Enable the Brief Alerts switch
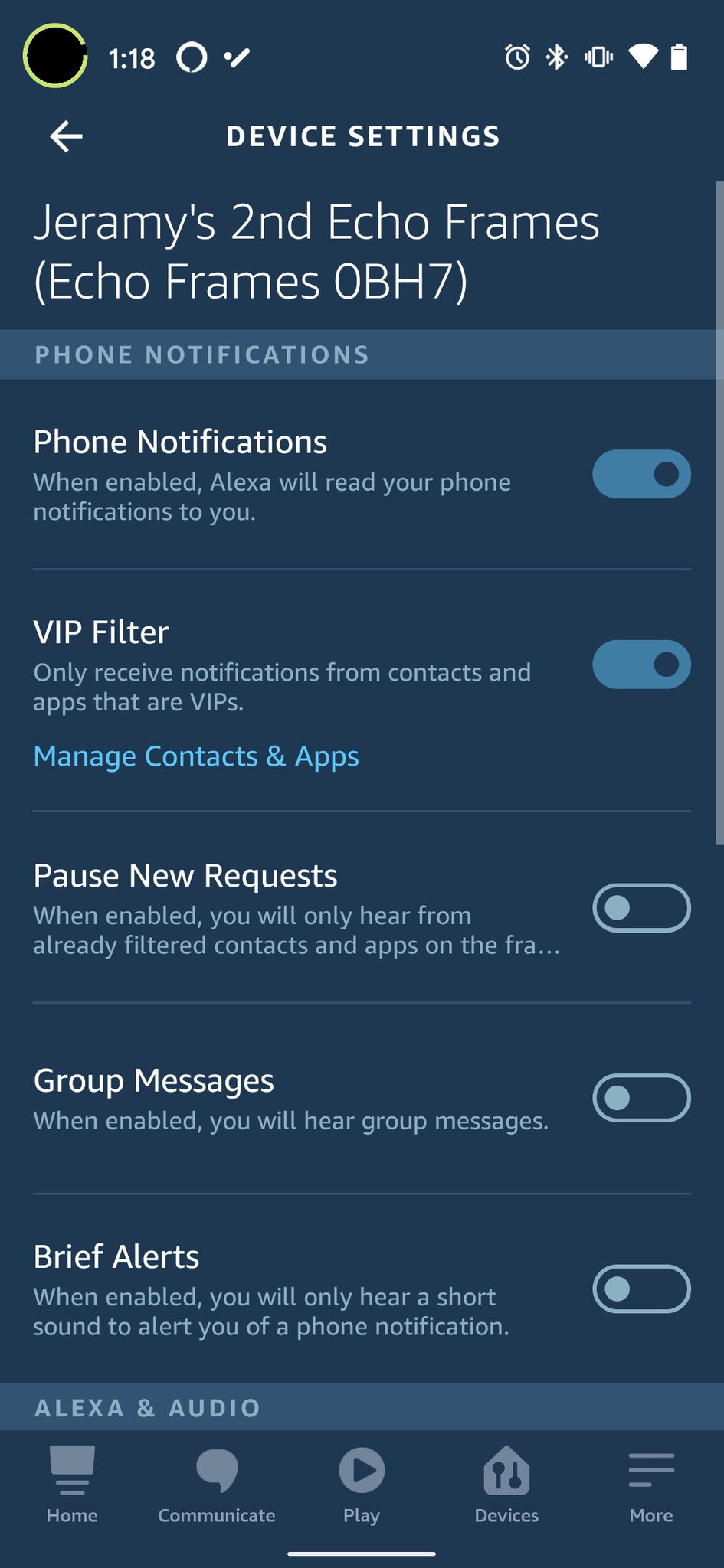The height and width of the screenshot is (1568, 724). [x=640, y=1289]
